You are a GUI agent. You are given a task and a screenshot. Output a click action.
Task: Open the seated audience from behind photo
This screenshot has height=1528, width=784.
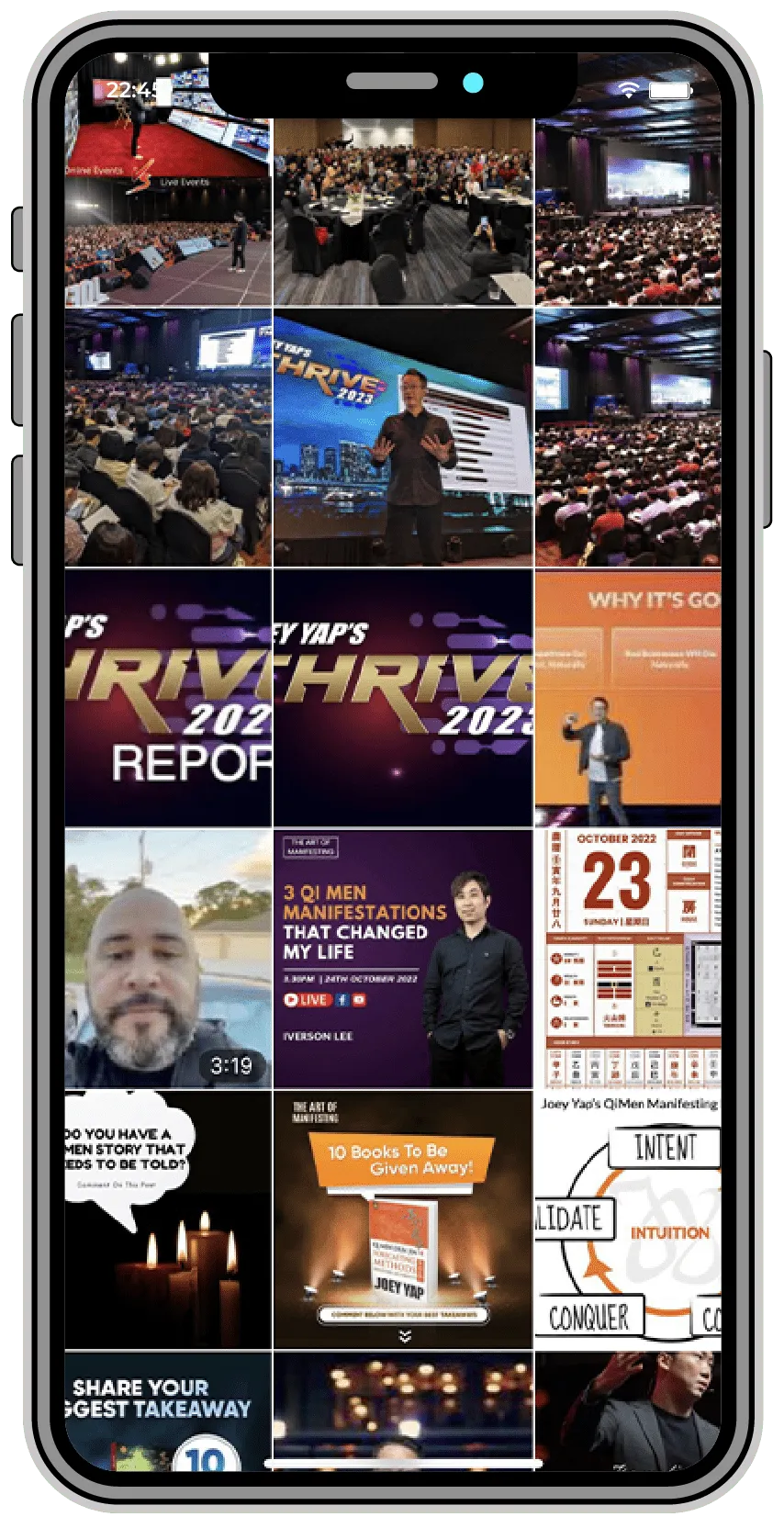[x=168, y=437]
